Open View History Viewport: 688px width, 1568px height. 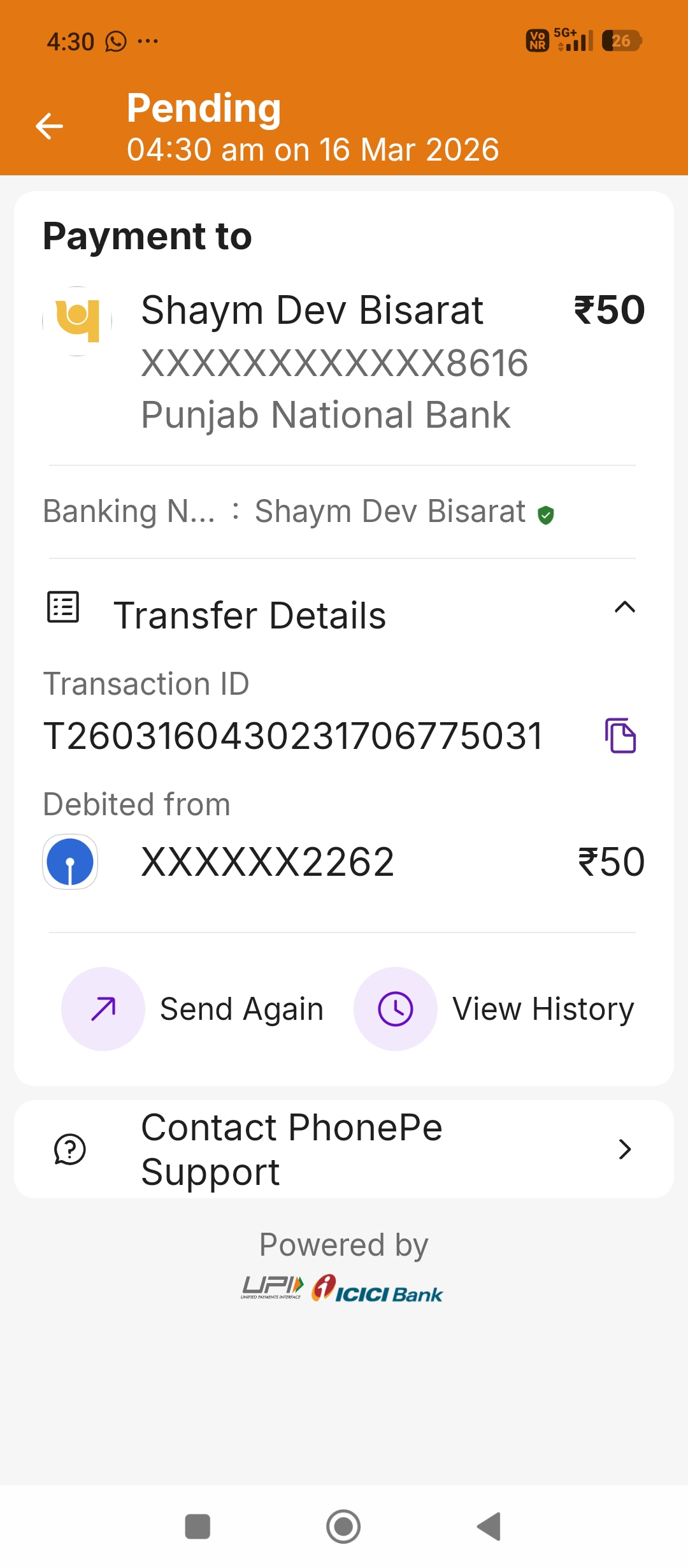tap(494, 1009)
